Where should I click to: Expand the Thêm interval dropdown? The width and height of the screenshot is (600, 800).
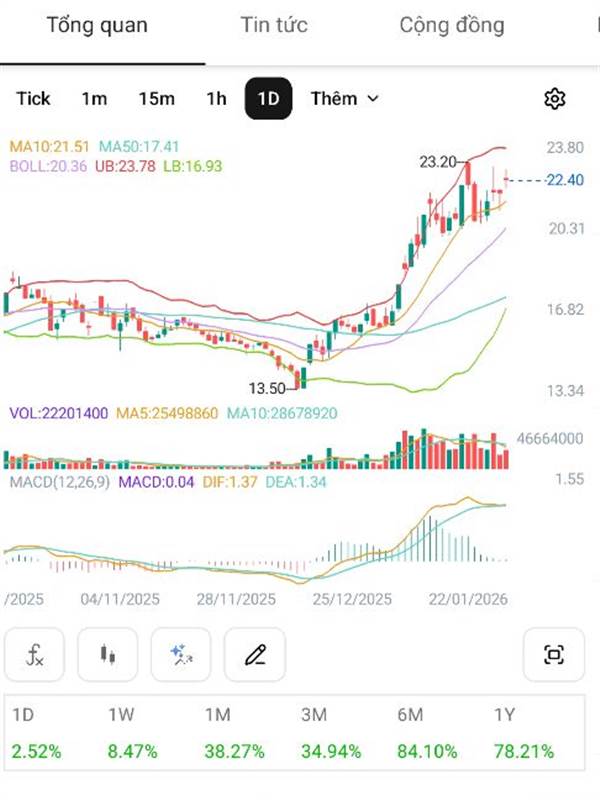pyautogui.click(x=345, y=98)
